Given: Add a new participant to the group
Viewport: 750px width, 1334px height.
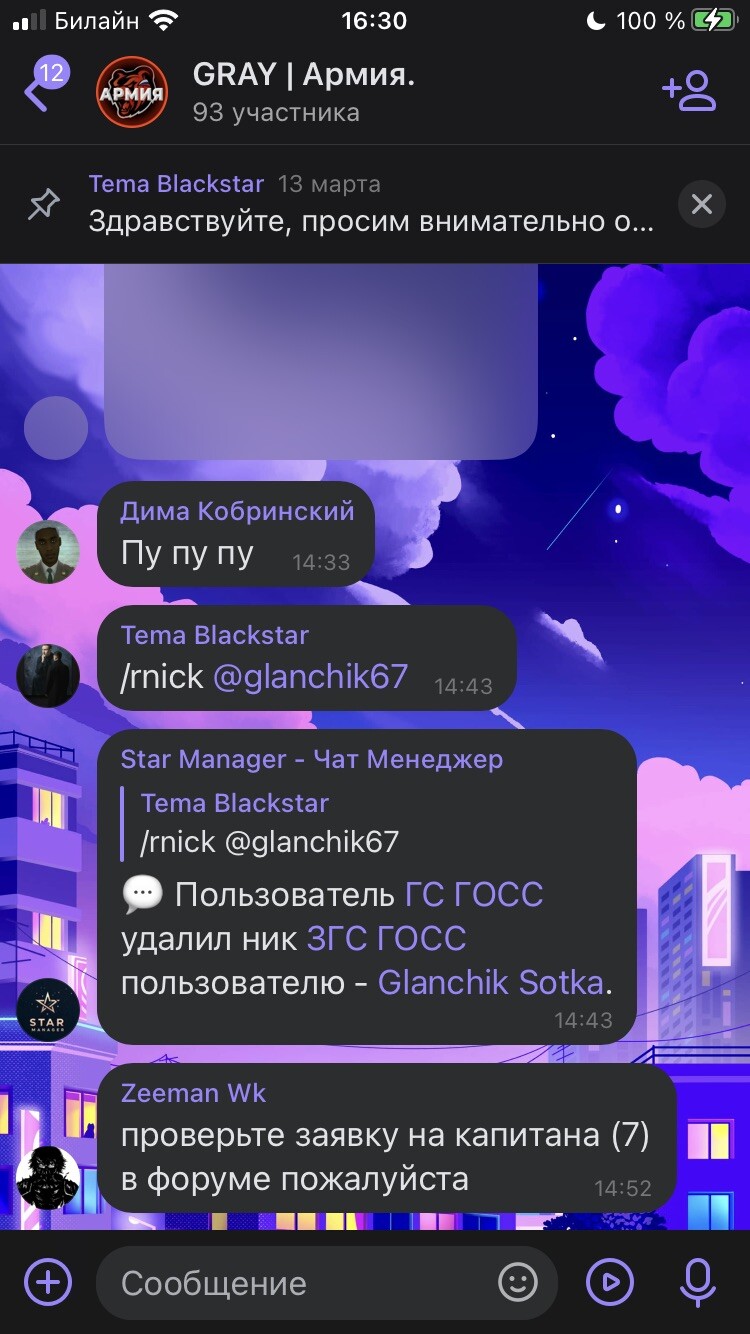Looking at the screenshot, I should click(689, 91).
